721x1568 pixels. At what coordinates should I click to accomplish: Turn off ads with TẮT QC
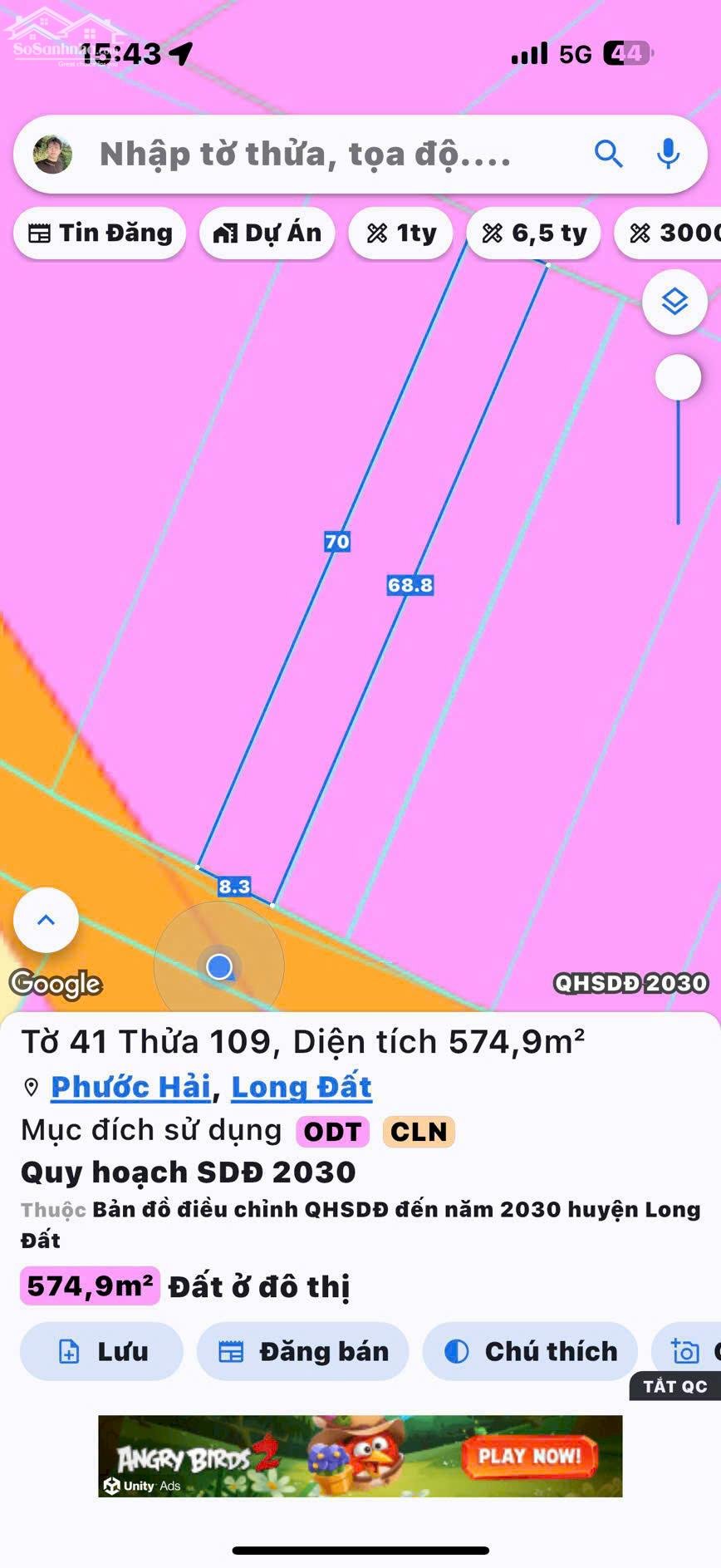click(x=674, y=1386)
